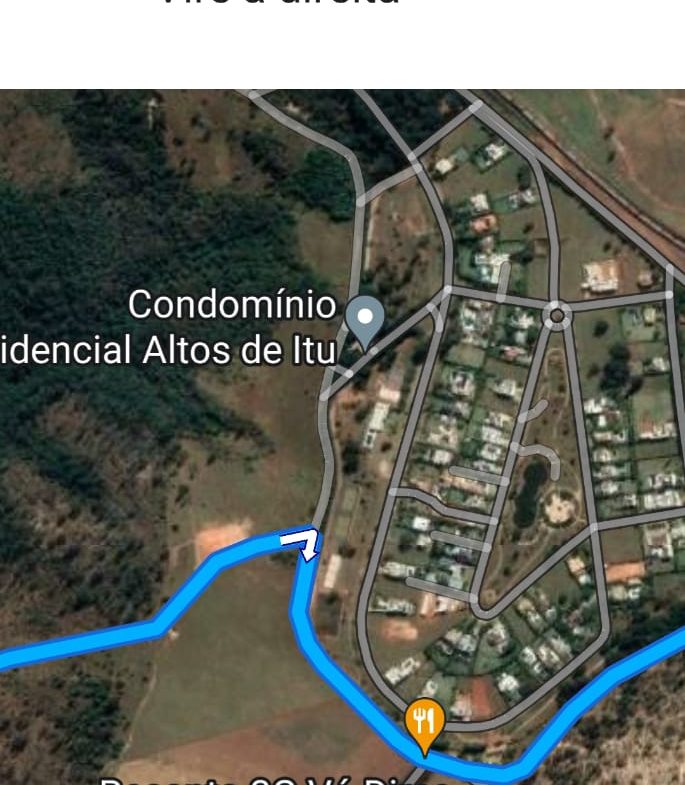Open the orange restaurant marker on the route
Screen dimensions: 685x785
click(425, 722)
